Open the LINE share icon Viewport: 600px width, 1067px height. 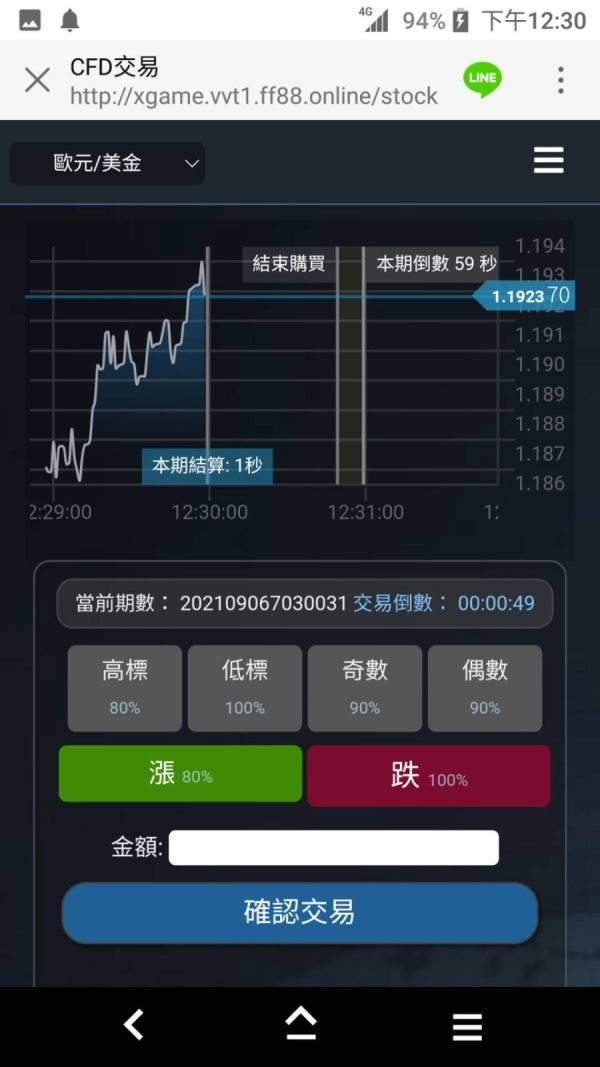482,79
